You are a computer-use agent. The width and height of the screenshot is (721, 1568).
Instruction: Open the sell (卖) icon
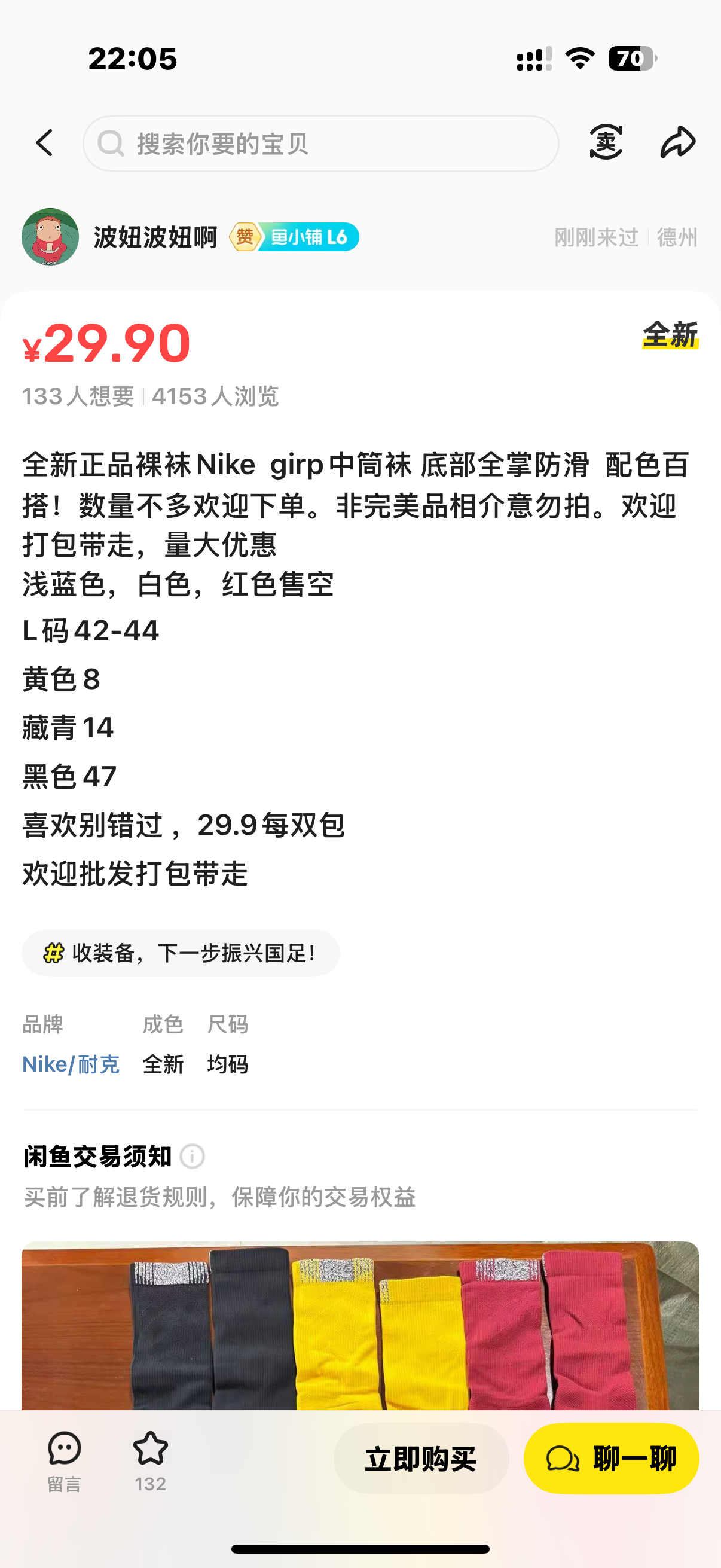point(606,142)
